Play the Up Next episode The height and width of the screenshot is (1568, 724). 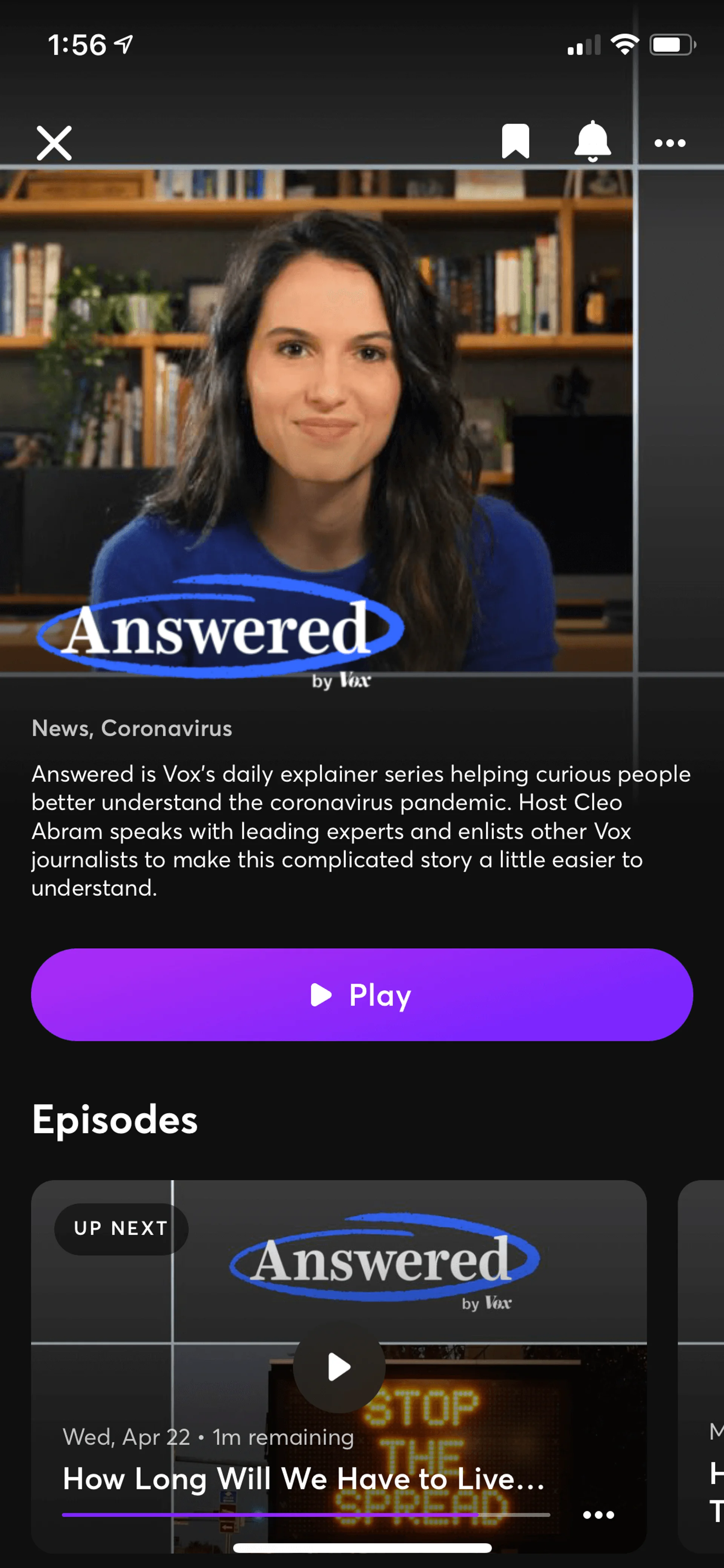[x=339, y=1367]
